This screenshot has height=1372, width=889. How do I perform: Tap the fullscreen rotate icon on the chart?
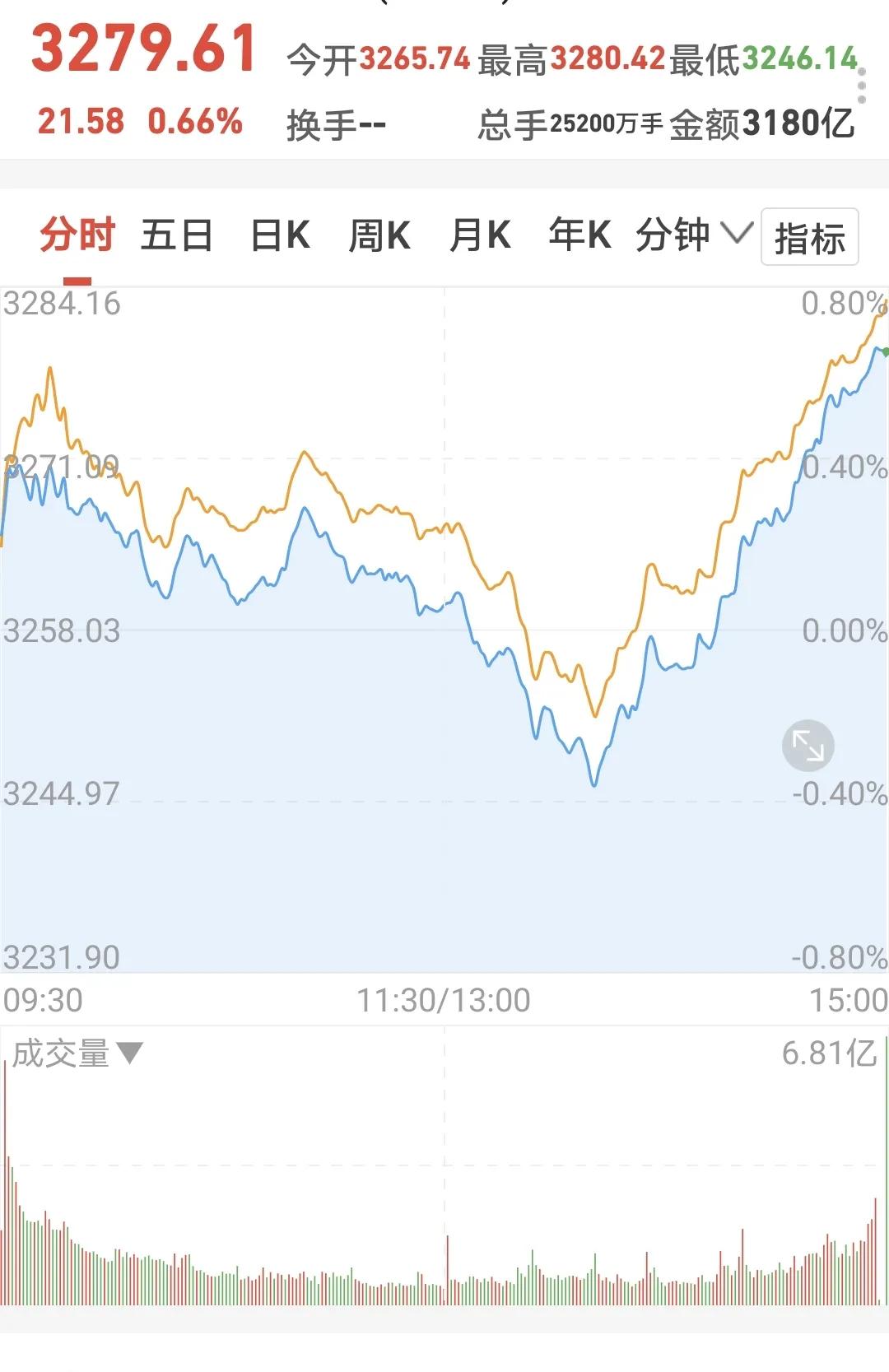[808, 746]
